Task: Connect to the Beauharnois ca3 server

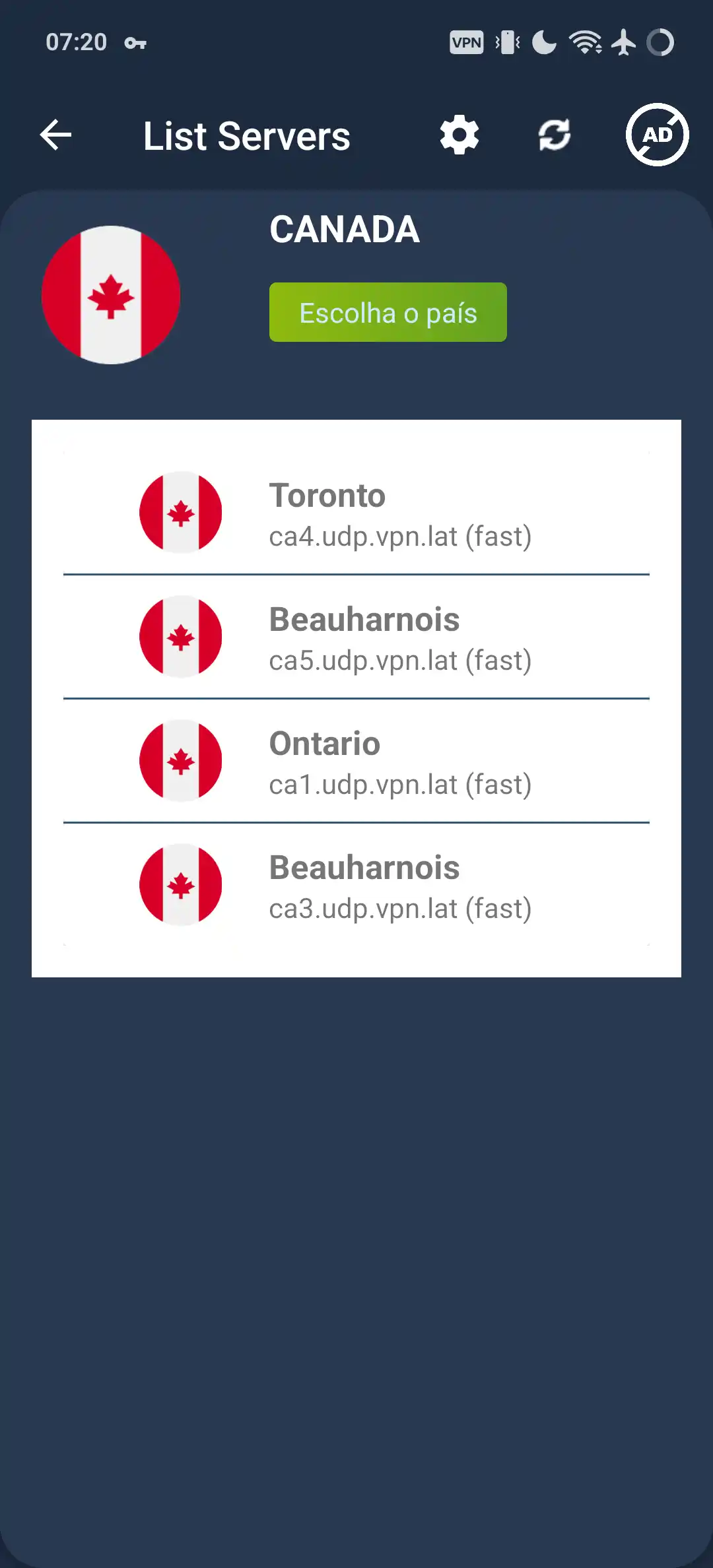Action: [x=356, y=886]
